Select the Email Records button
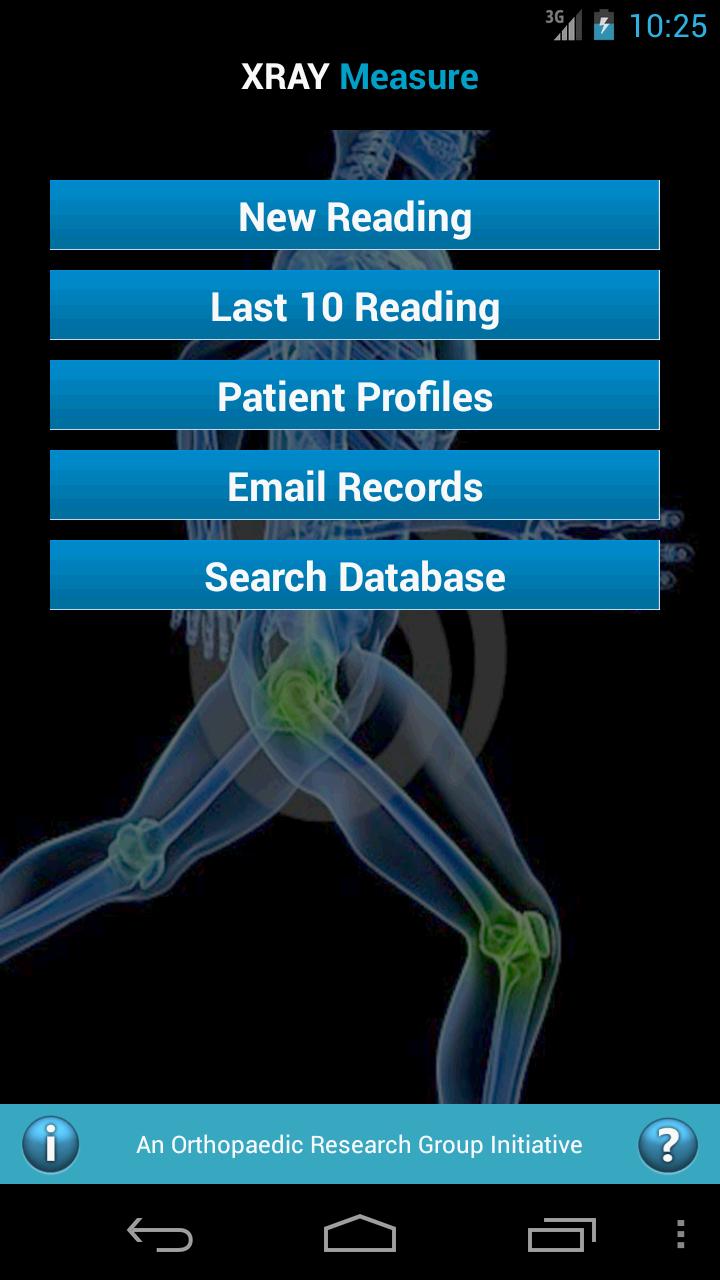The height and width of the screenshot is (1280, 720). (355, 486)
